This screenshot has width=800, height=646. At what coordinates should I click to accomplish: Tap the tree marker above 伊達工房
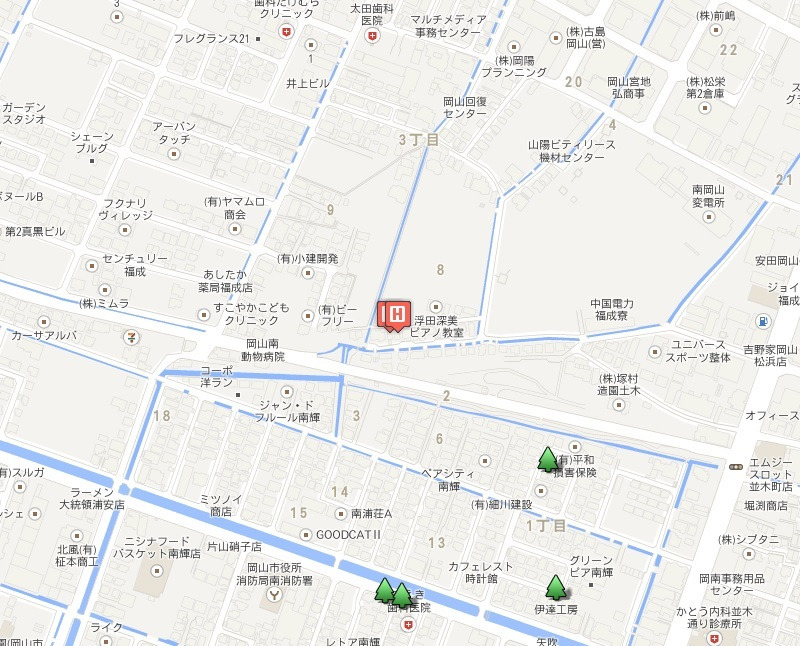click(x=555, y=585)
